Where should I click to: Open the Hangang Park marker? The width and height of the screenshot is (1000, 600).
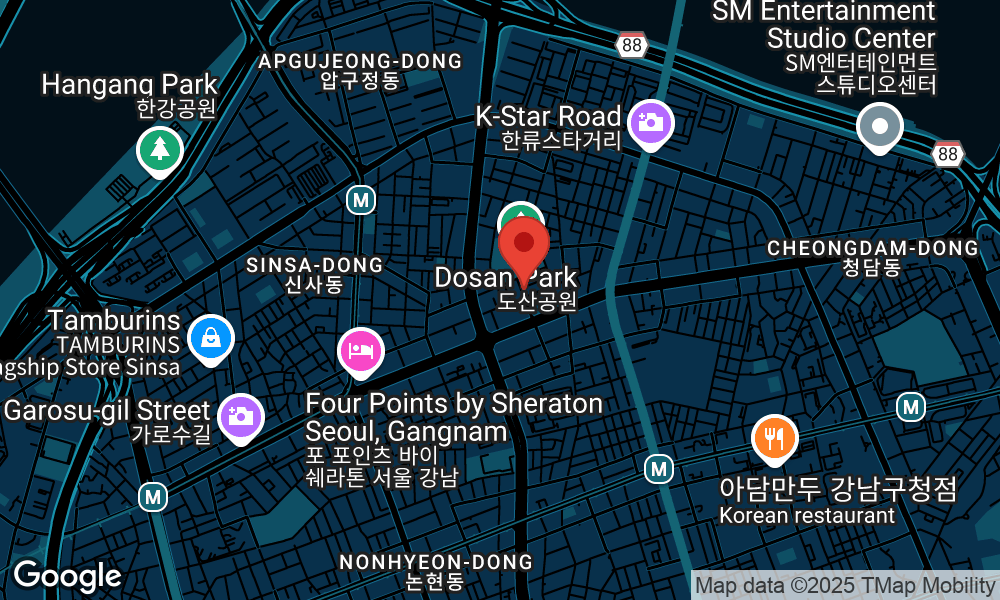click(x=160, y=150)
